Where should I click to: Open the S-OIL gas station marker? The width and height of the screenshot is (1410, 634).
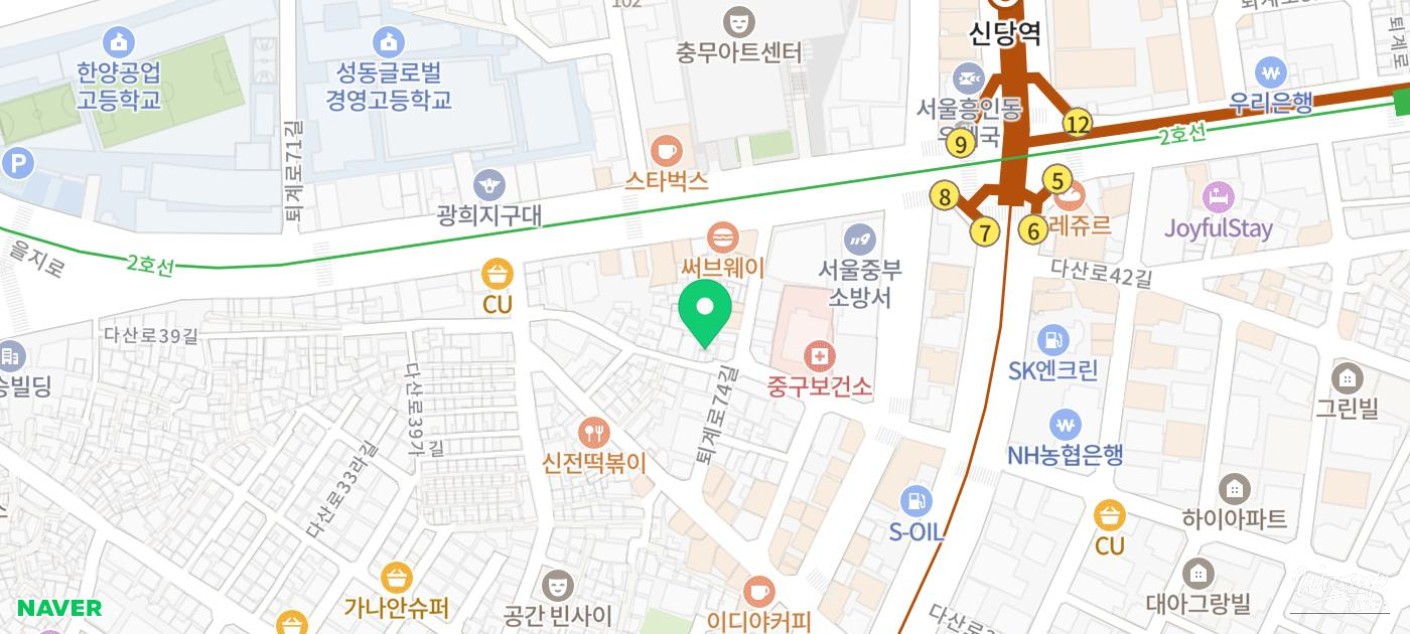916,502
